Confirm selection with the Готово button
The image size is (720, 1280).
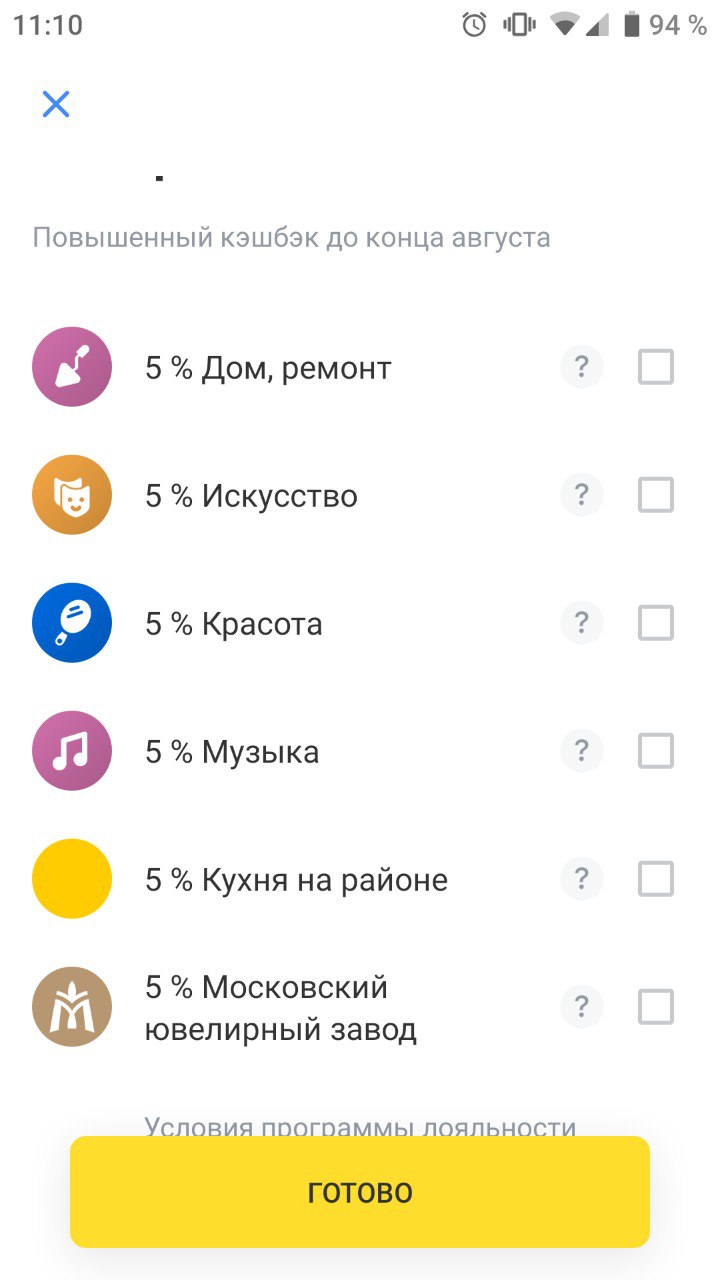tap(360, 1192)
